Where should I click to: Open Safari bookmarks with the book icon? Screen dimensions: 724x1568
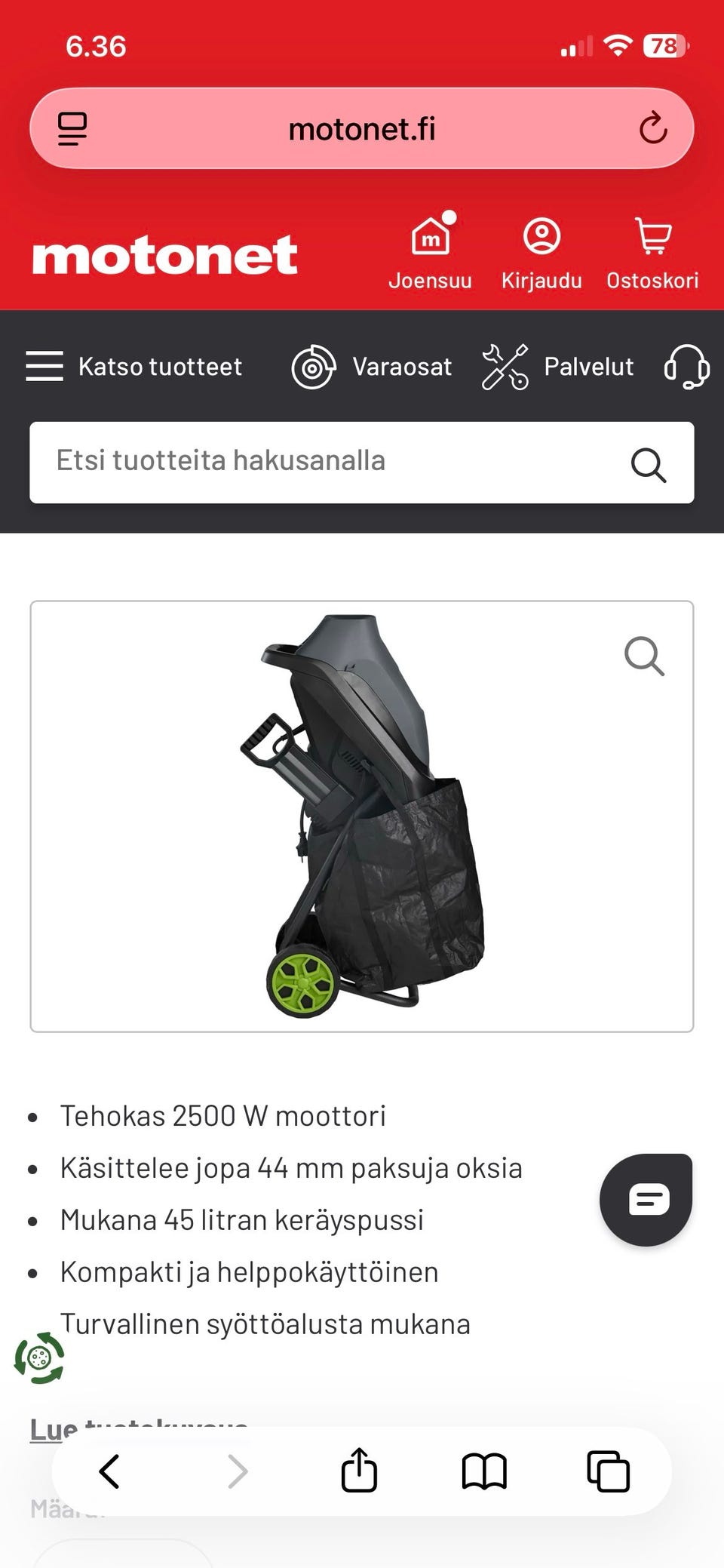coord(485,1470)
